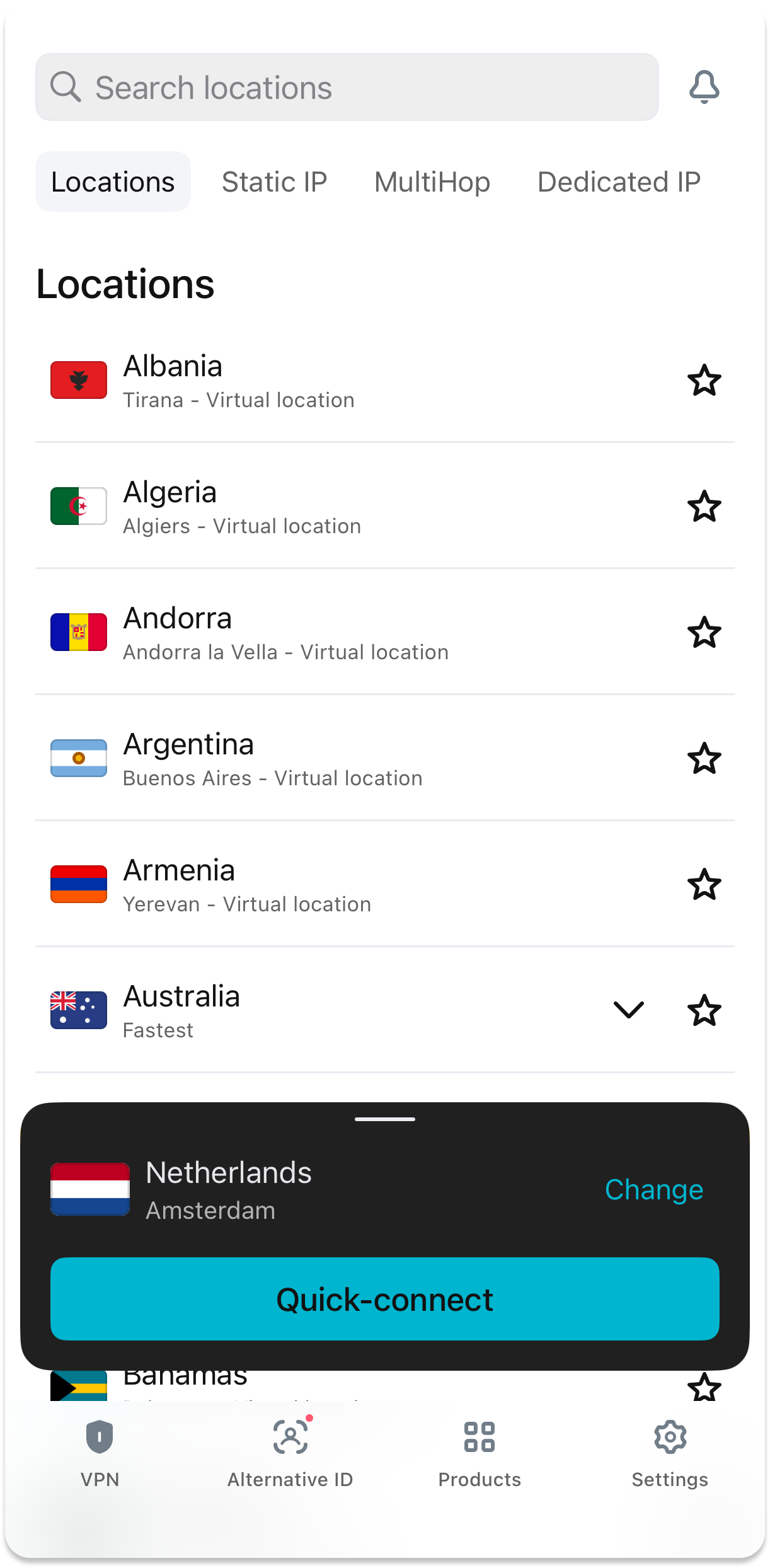Tap Change next to Netherlands
770x1568 pixels.
point(653,1190)
